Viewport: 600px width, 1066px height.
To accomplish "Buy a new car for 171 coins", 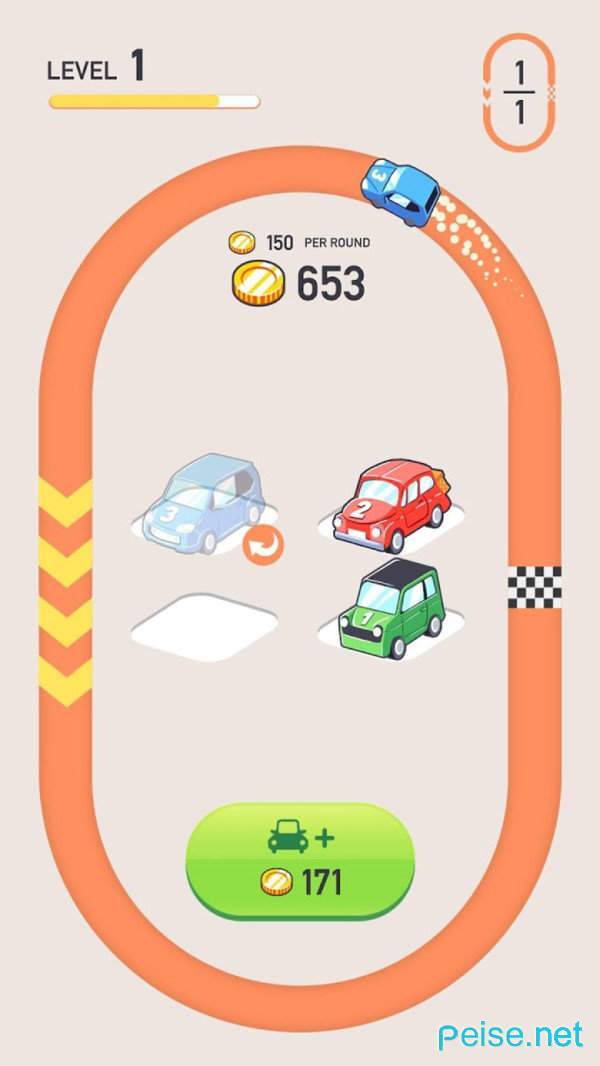I will [300, 861].
